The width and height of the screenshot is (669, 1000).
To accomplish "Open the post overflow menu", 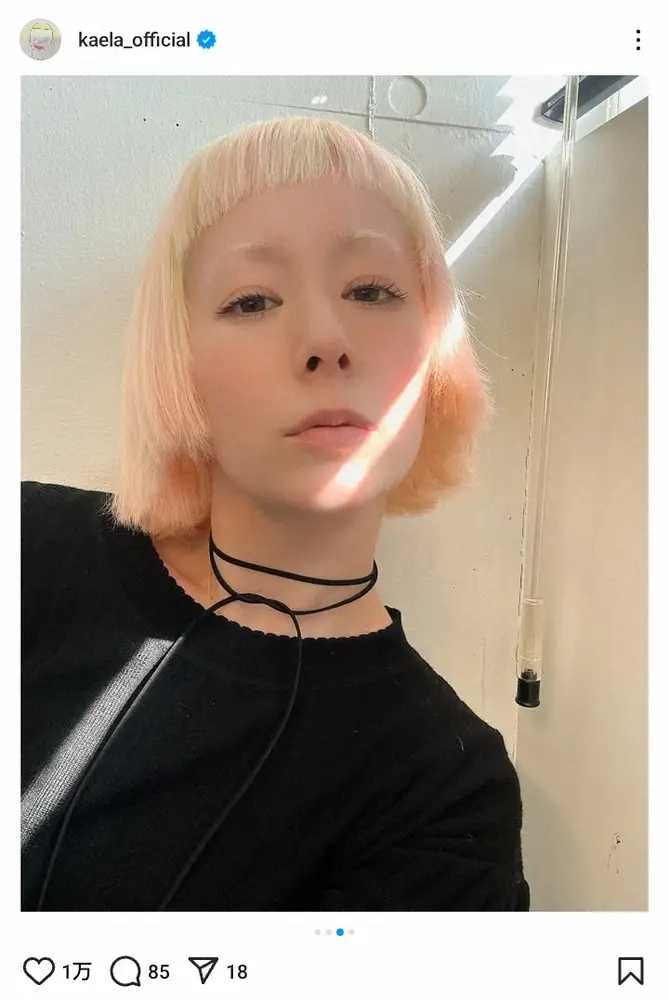I will pos(637,40).
